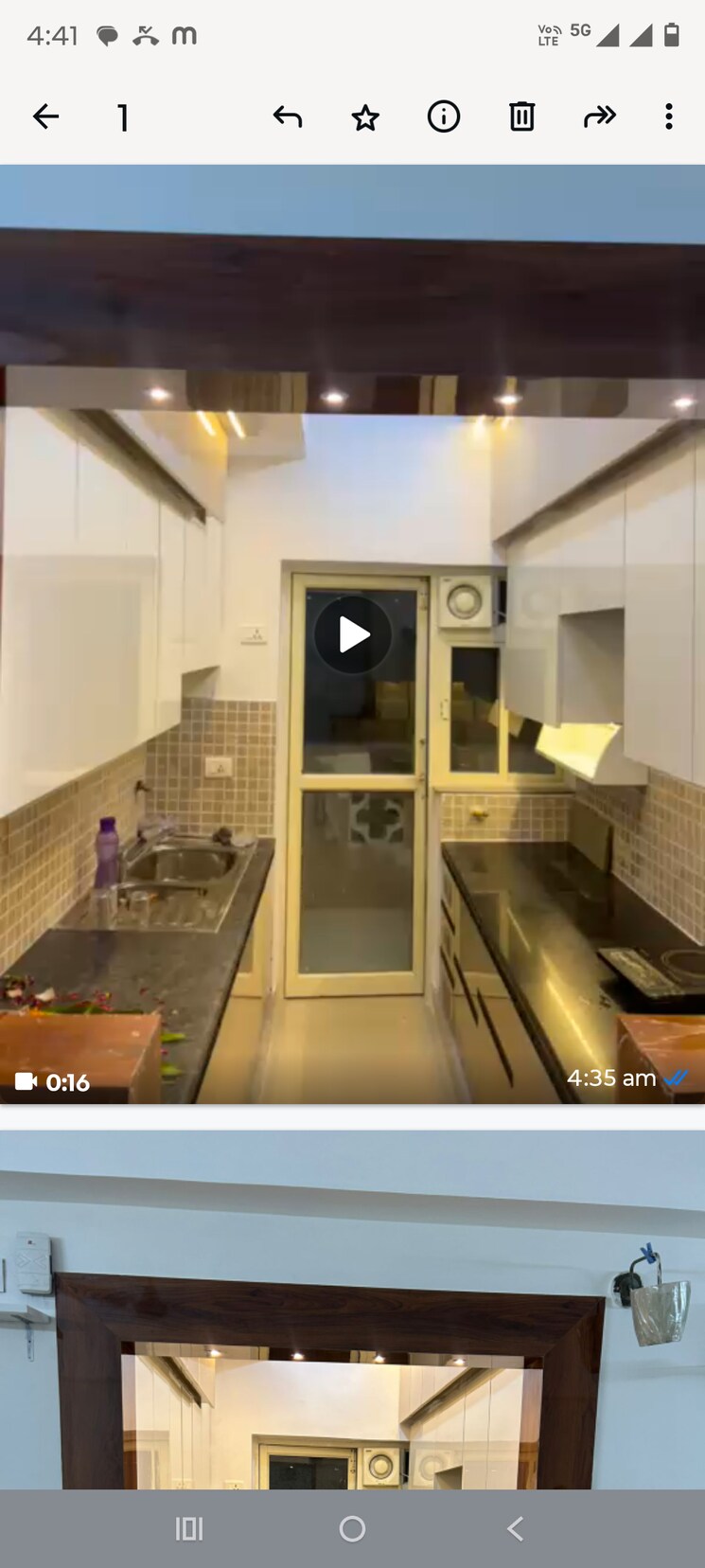Delete the selected message

pyautogui.click(x=522, y=116)
